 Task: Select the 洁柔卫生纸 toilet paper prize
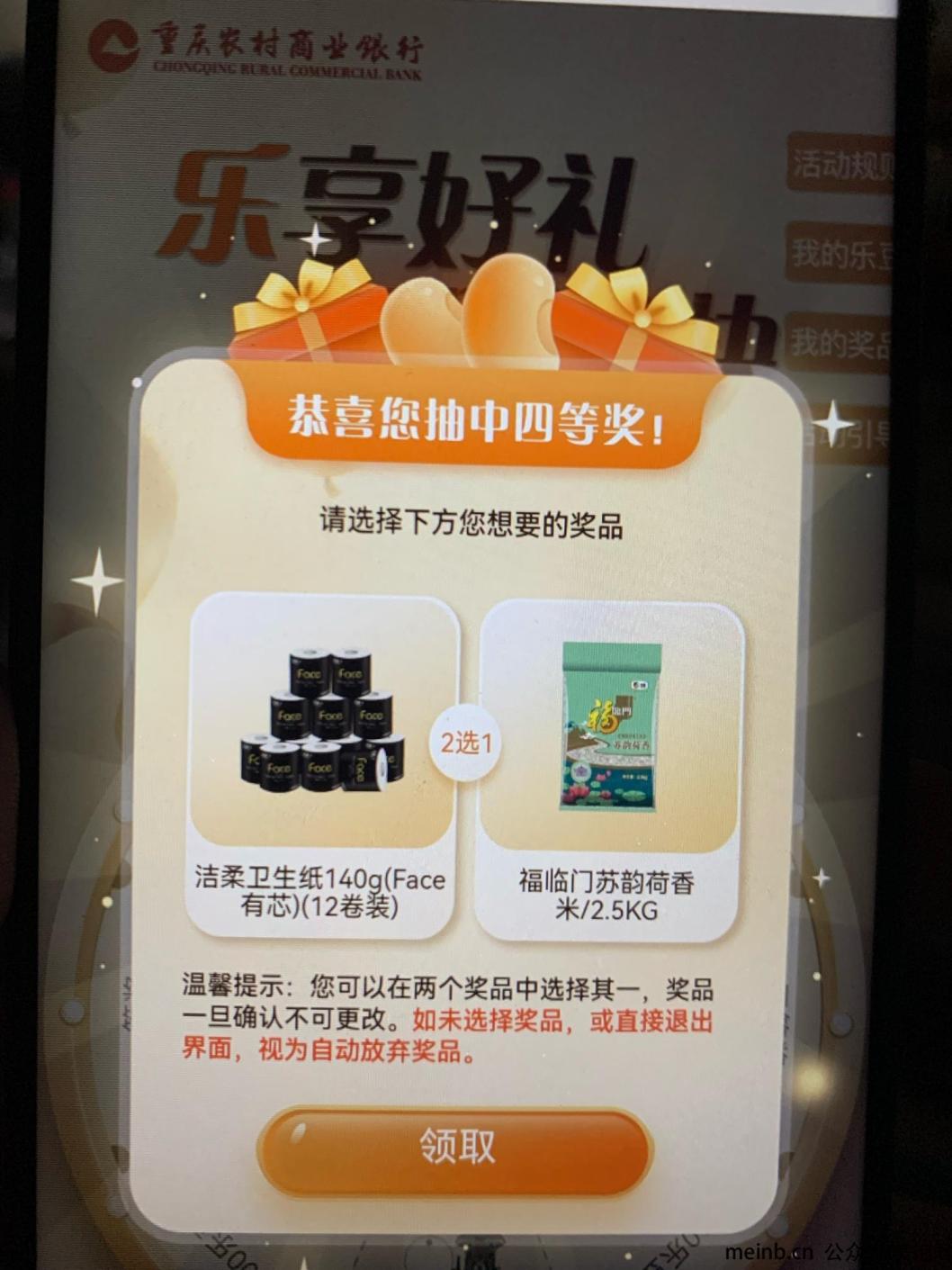[x=321, y=765]
